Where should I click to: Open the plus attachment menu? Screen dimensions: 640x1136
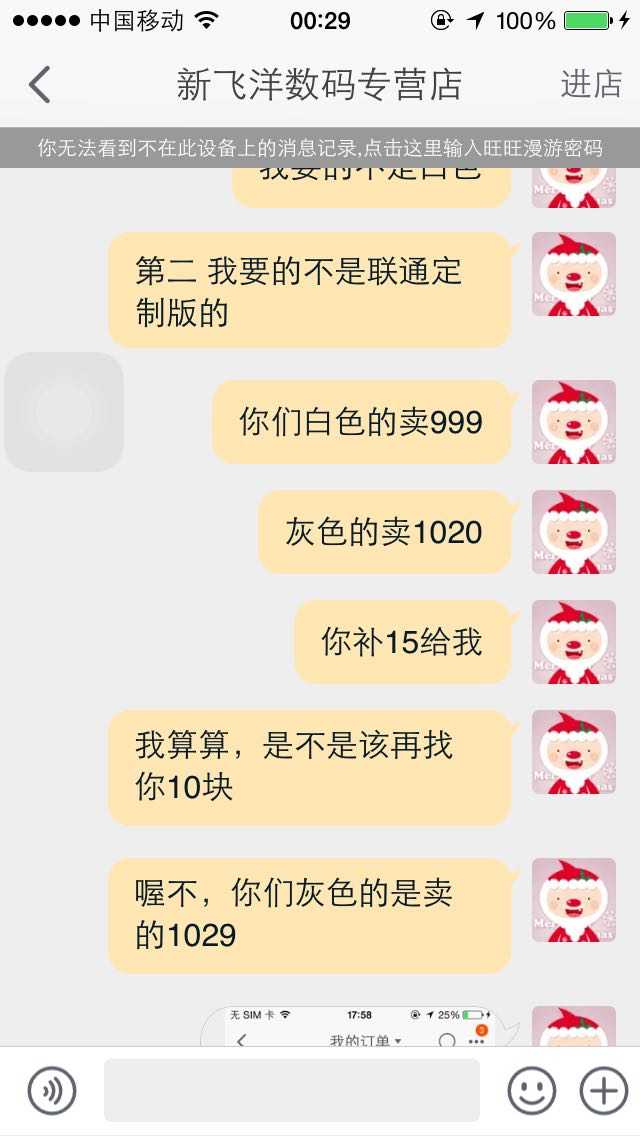click(x=604, y=1090)
